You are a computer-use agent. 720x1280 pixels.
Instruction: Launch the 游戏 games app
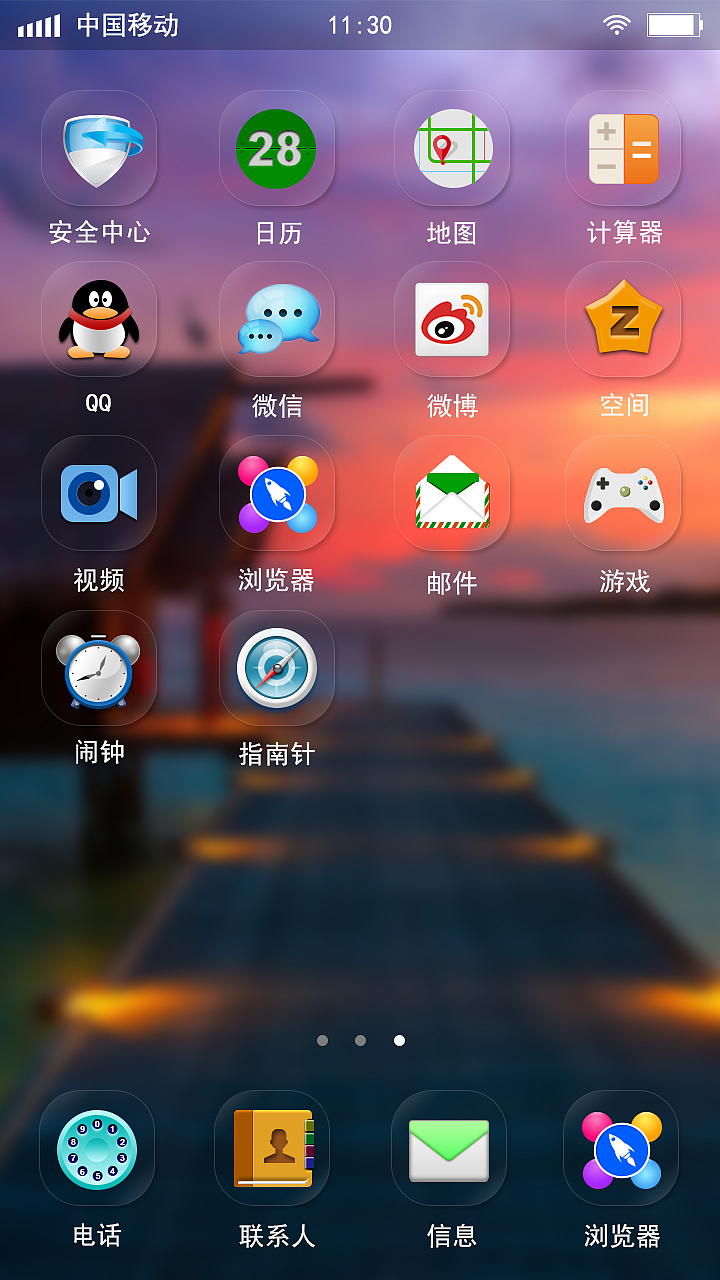[623, 493]
